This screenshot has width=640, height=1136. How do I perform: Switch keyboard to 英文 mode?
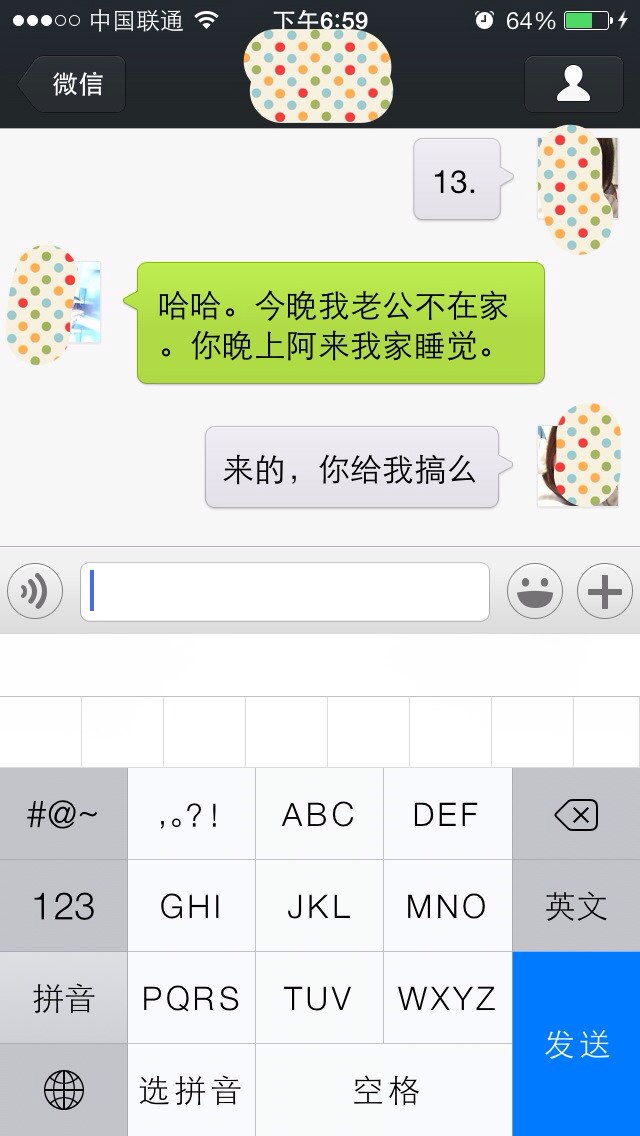click(576, 906)
